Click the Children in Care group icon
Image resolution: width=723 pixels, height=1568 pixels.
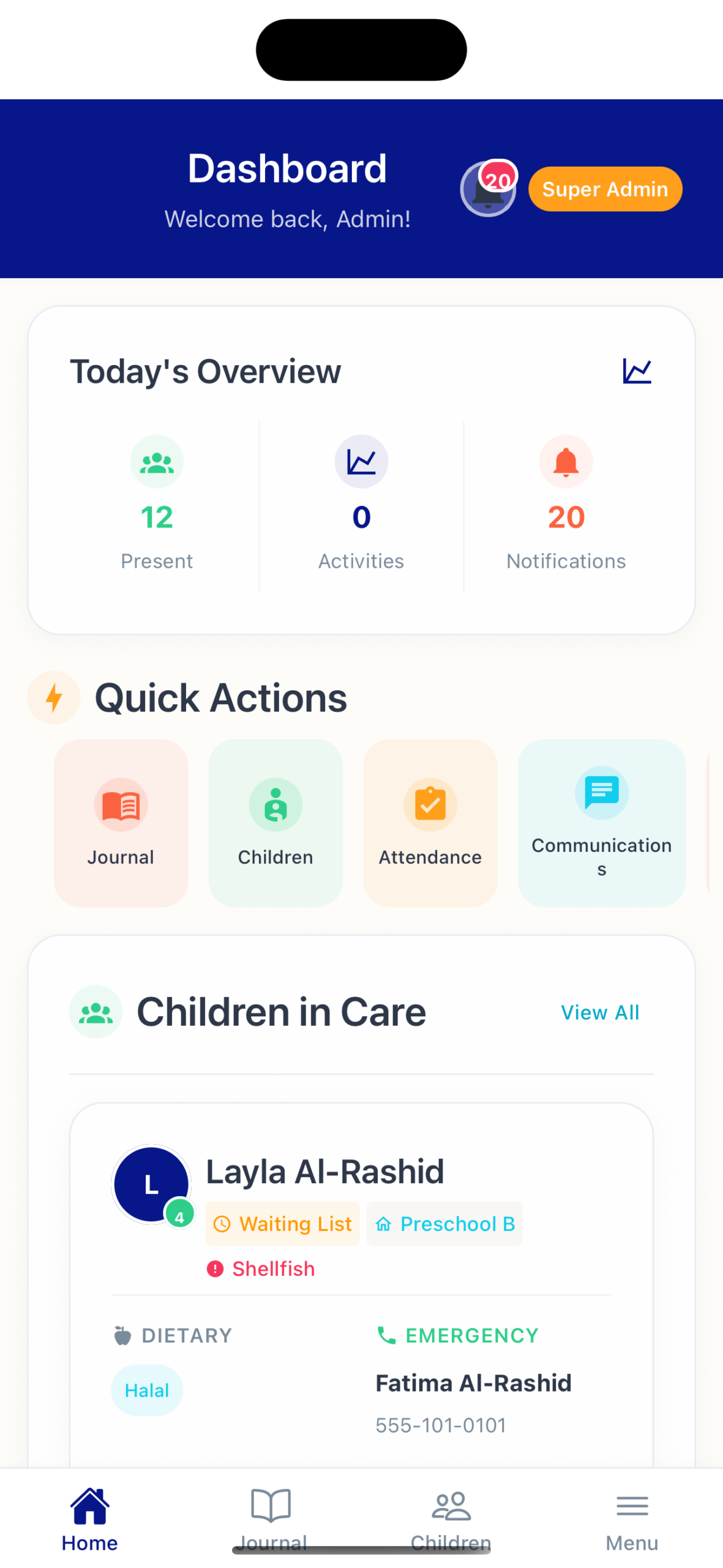point(96,1011)
